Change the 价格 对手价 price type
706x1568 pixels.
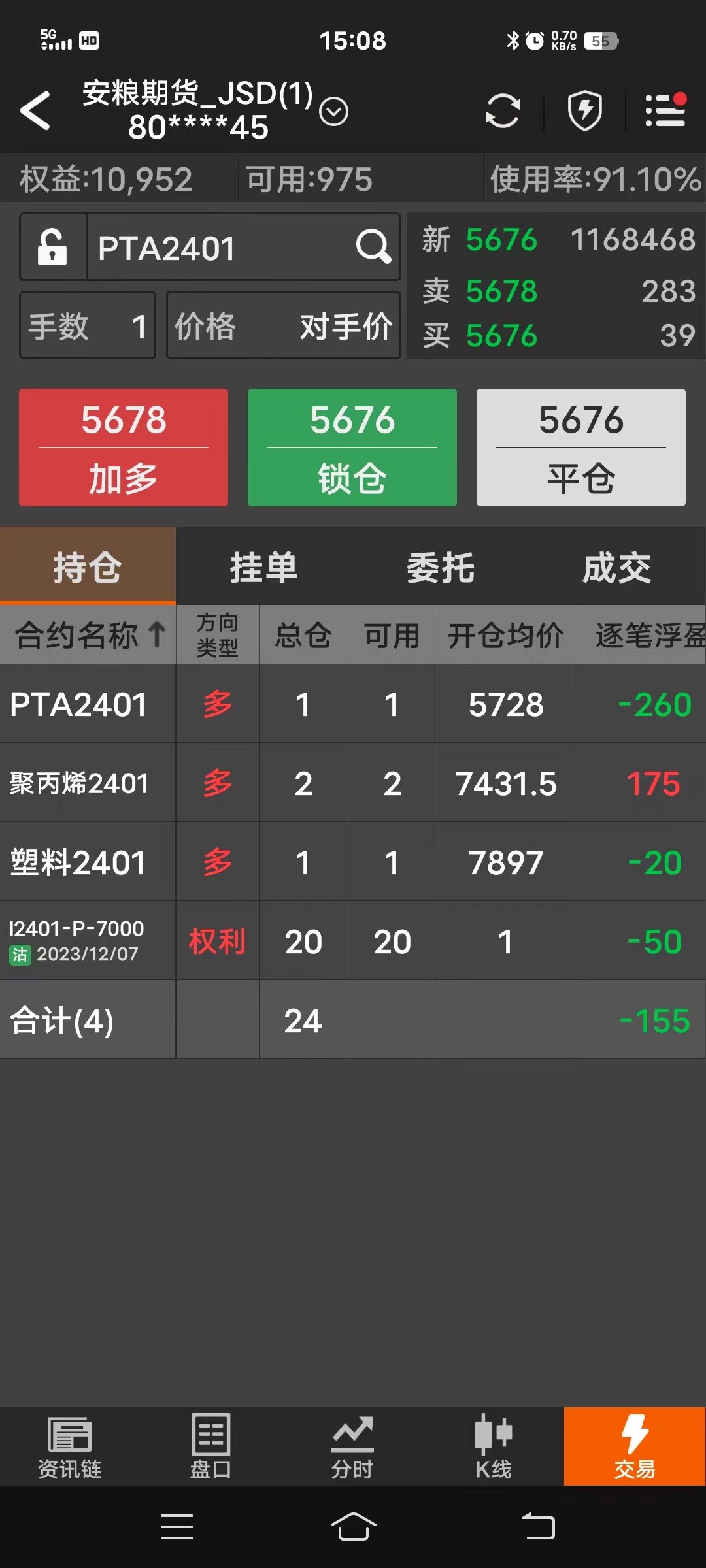(283, 325)
